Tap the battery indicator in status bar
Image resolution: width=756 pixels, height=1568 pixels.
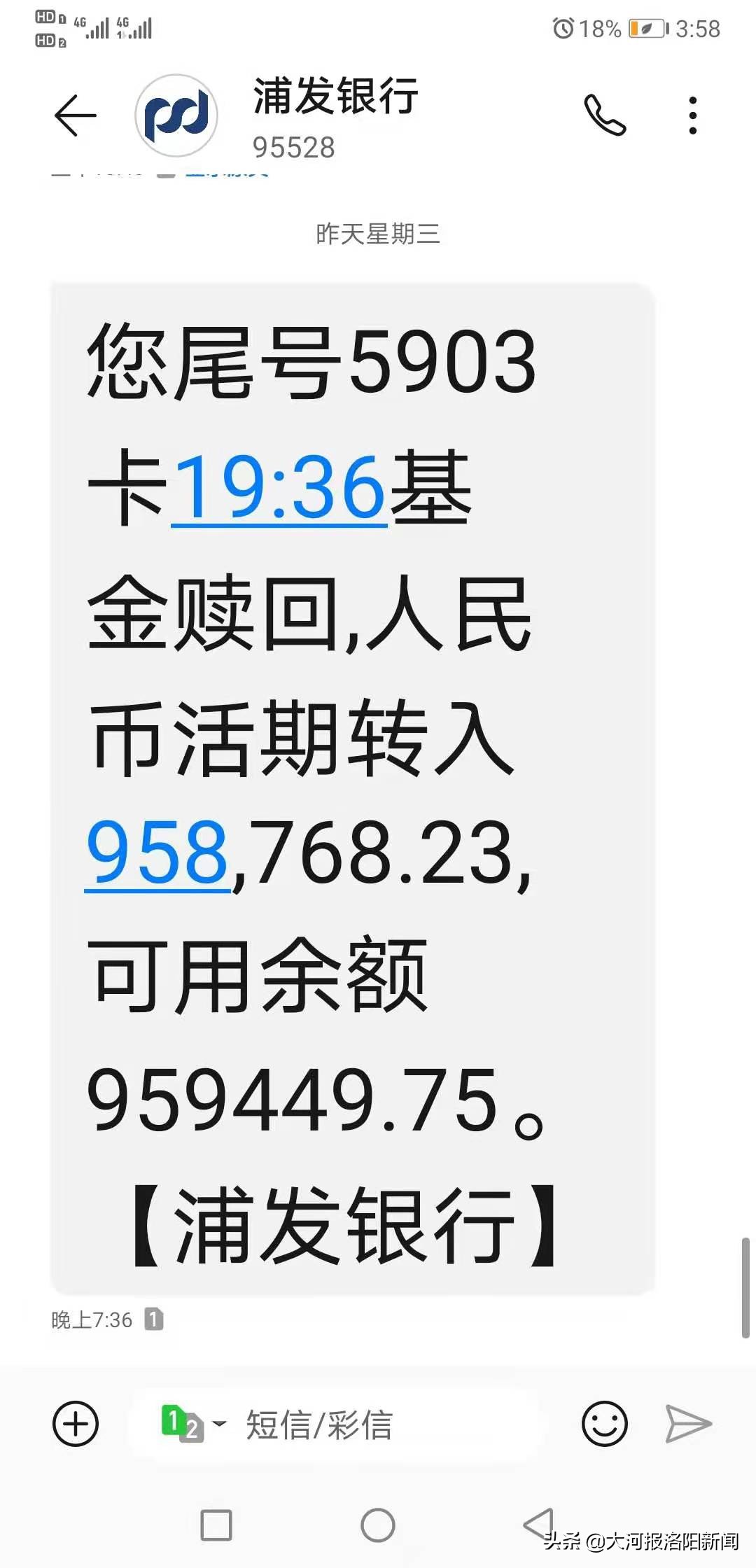pos(645,29)
